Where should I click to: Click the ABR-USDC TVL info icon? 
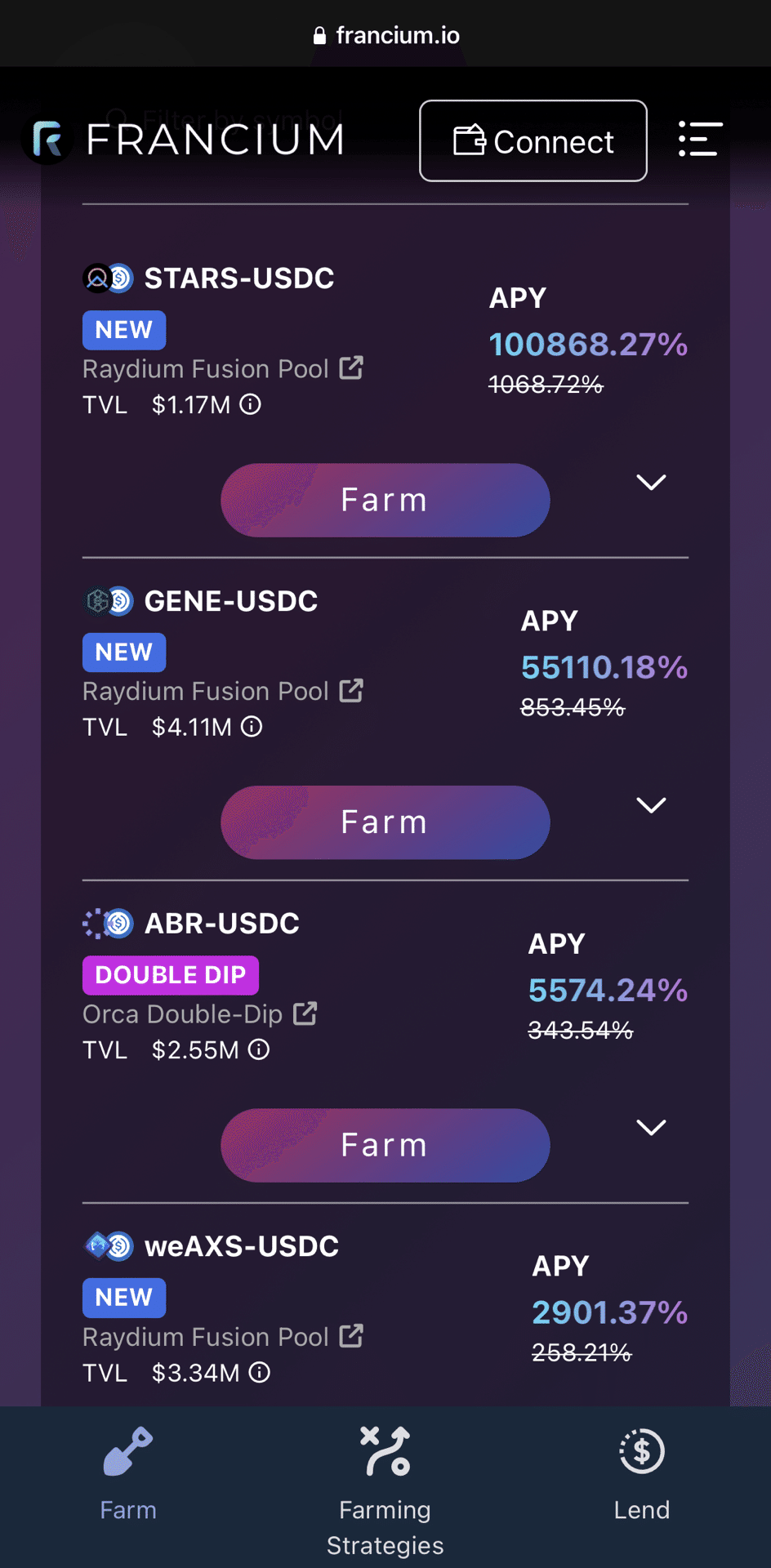point(259,1050)
